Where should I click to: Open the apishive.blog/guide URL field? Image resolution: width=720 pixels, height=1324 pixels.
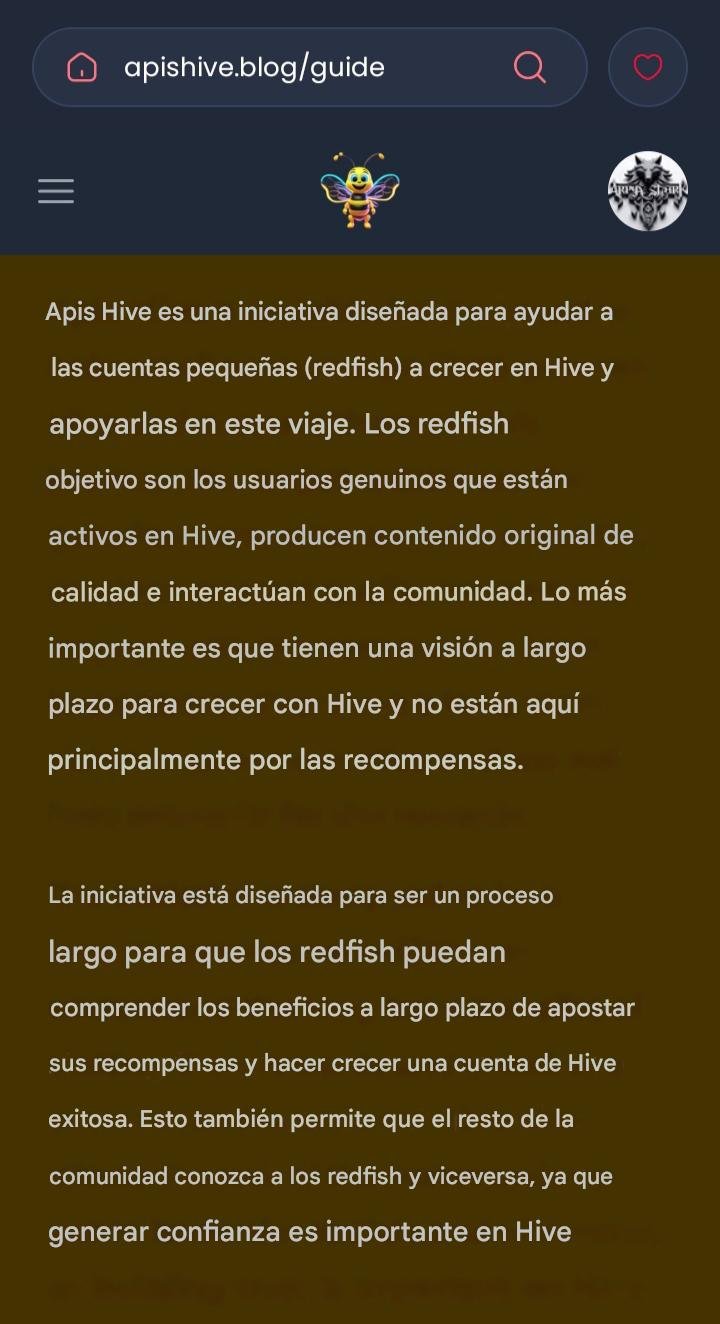[310, 67]
